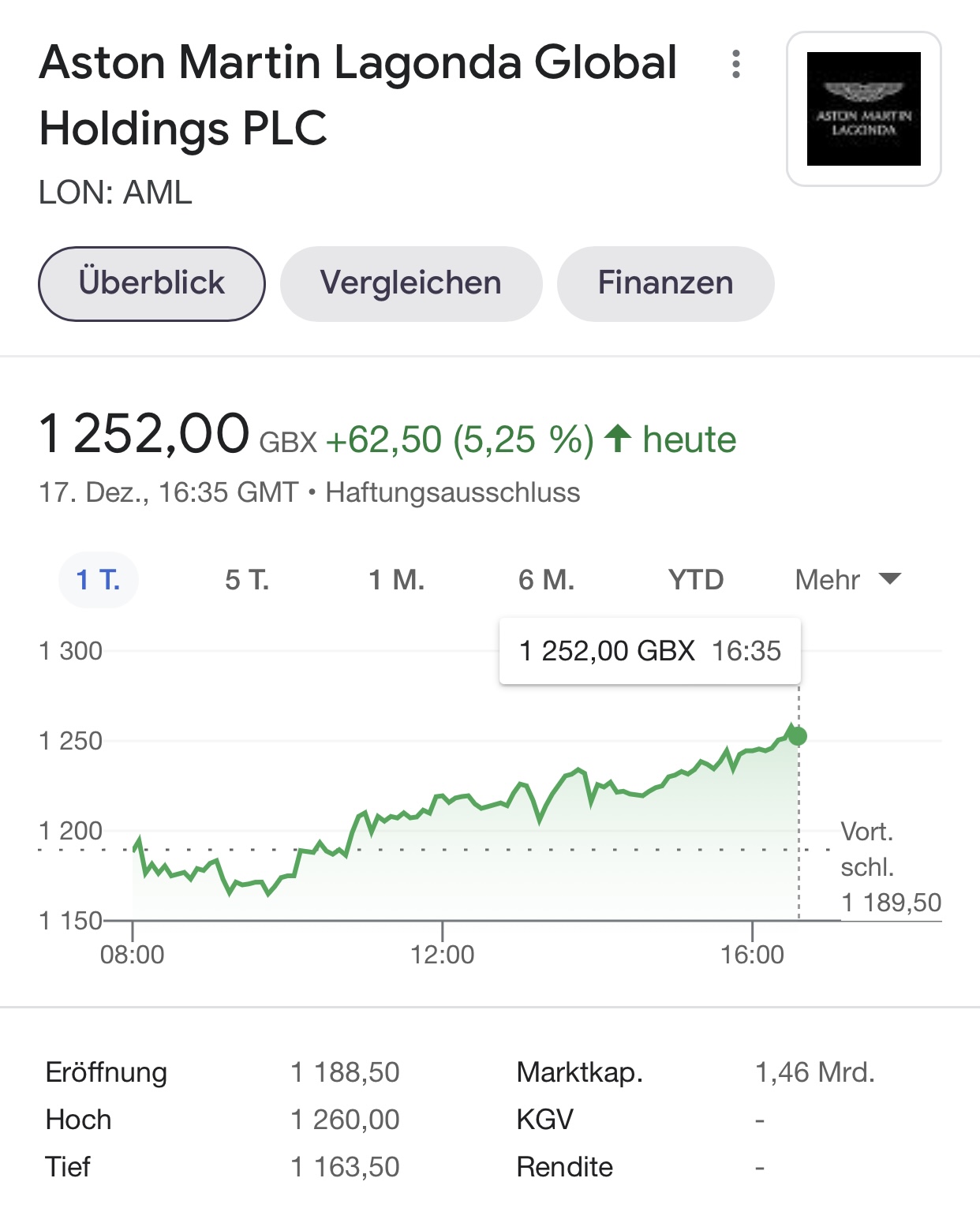
Task: Switch chart to 1 M. range
Action: click(x=396, y=580)
